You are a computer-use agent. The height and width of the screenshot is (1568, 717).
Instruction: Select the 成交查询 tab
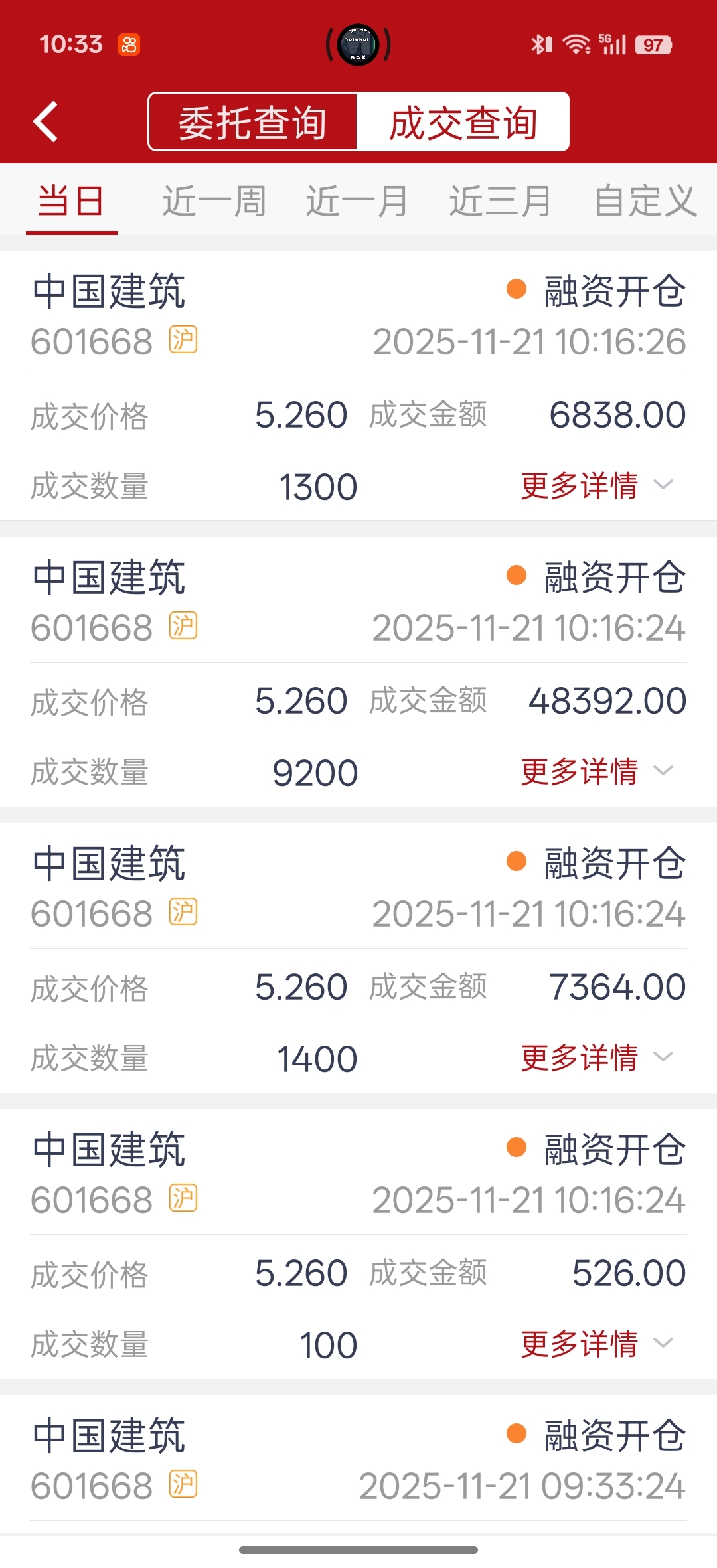tap(463, 122)
